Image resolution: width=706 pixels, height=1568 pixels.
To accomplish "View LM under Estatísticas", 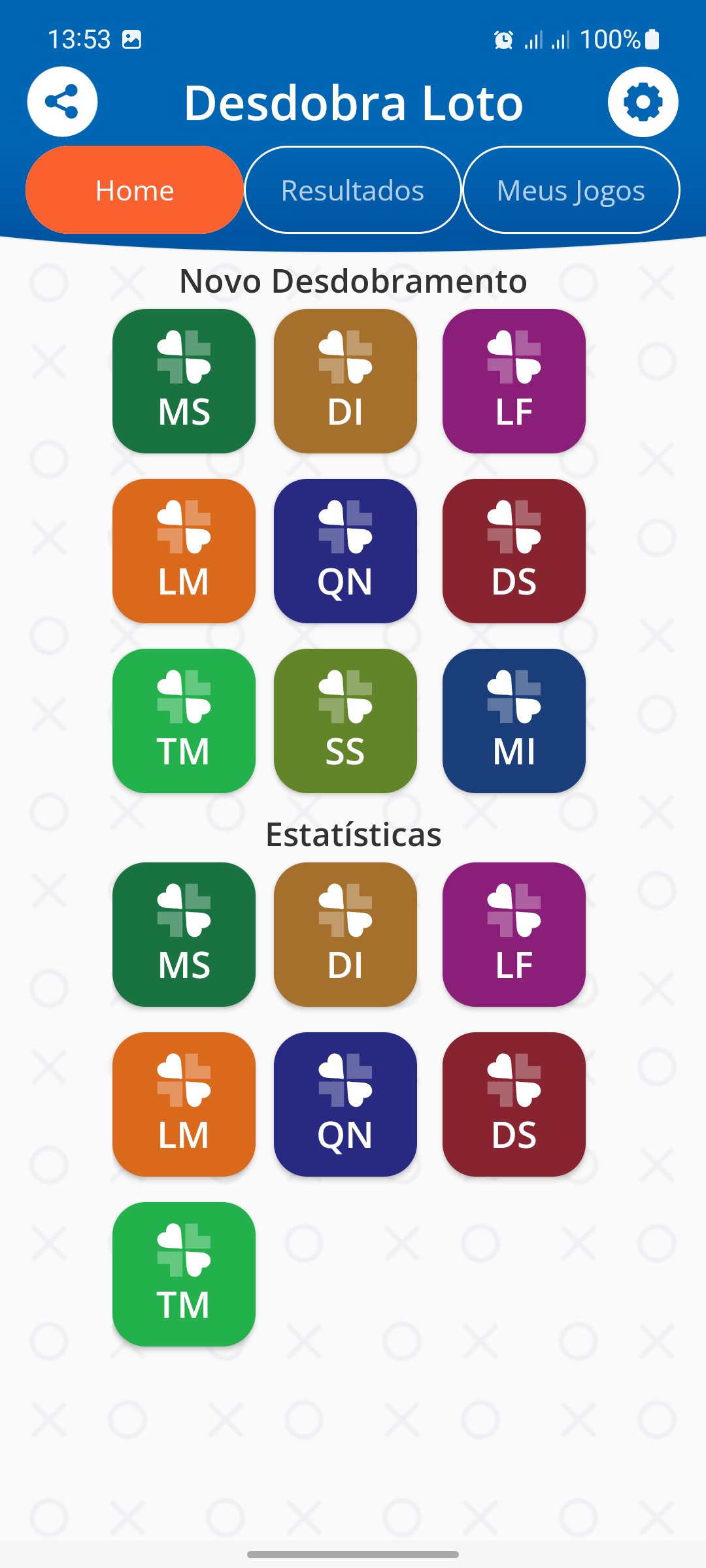I will 184,1104.
